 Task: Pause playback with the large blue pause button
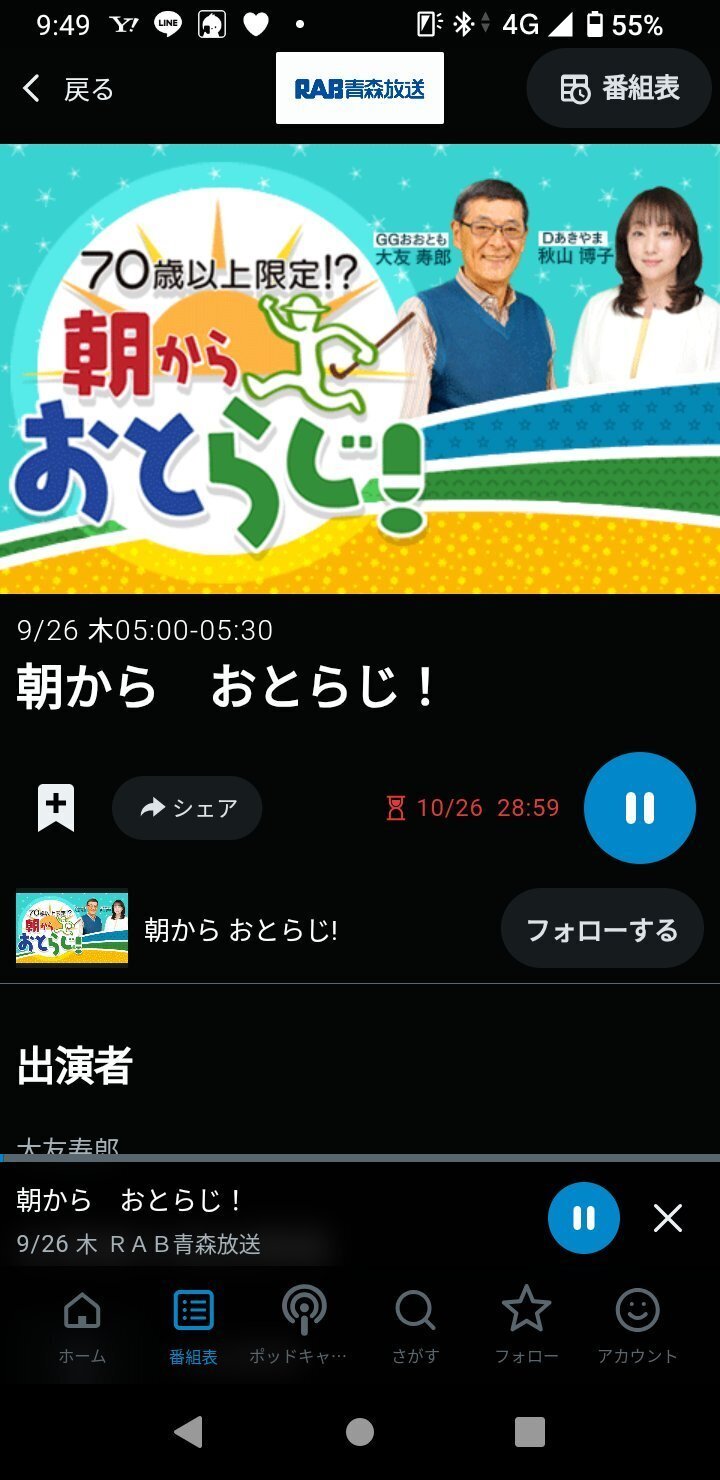[x=639, y=808]
